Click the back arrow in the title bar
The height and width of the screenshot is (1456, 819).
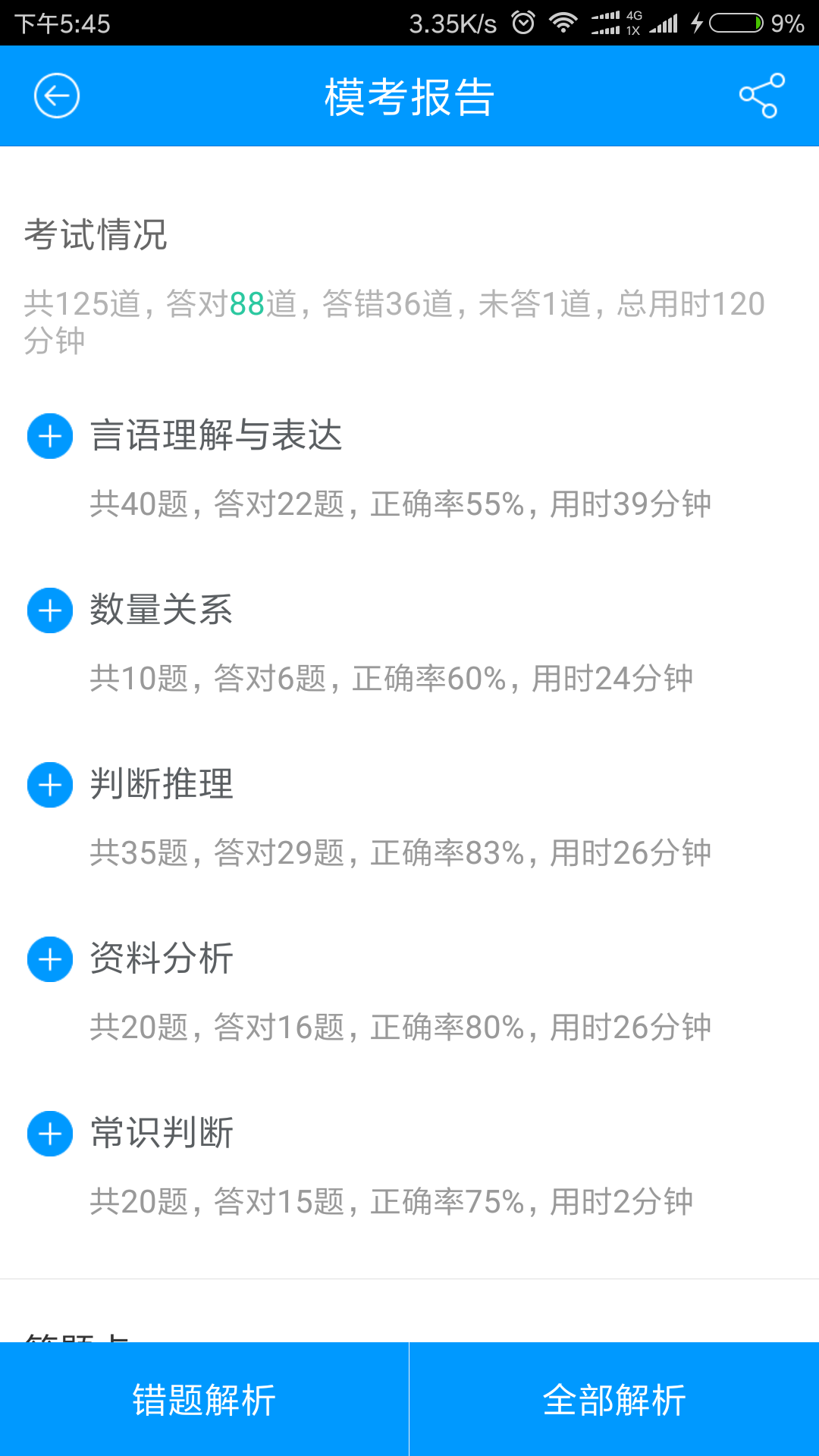[55, 96]
